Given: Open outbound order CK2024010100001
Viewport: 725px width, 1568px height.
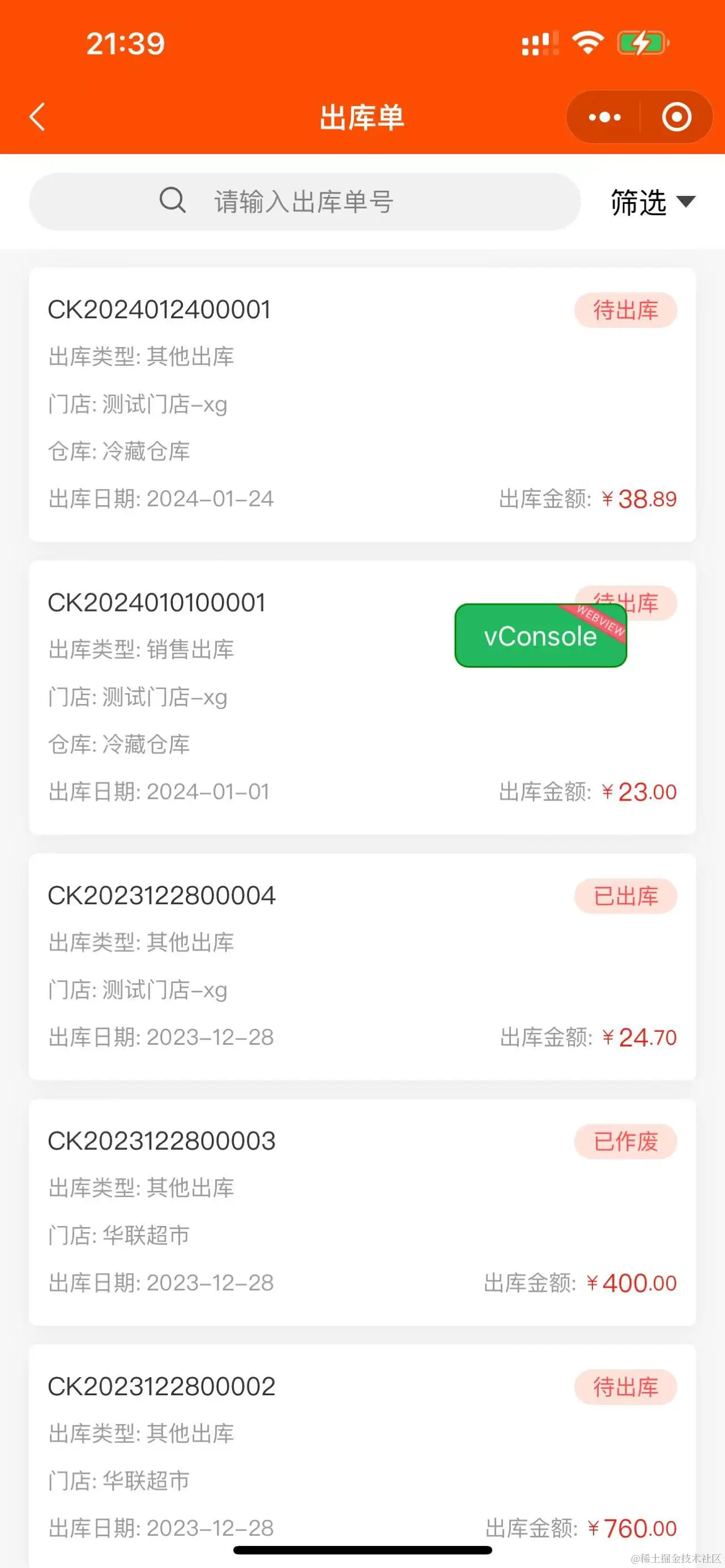Looking at the screenshot, I should 244,698.
